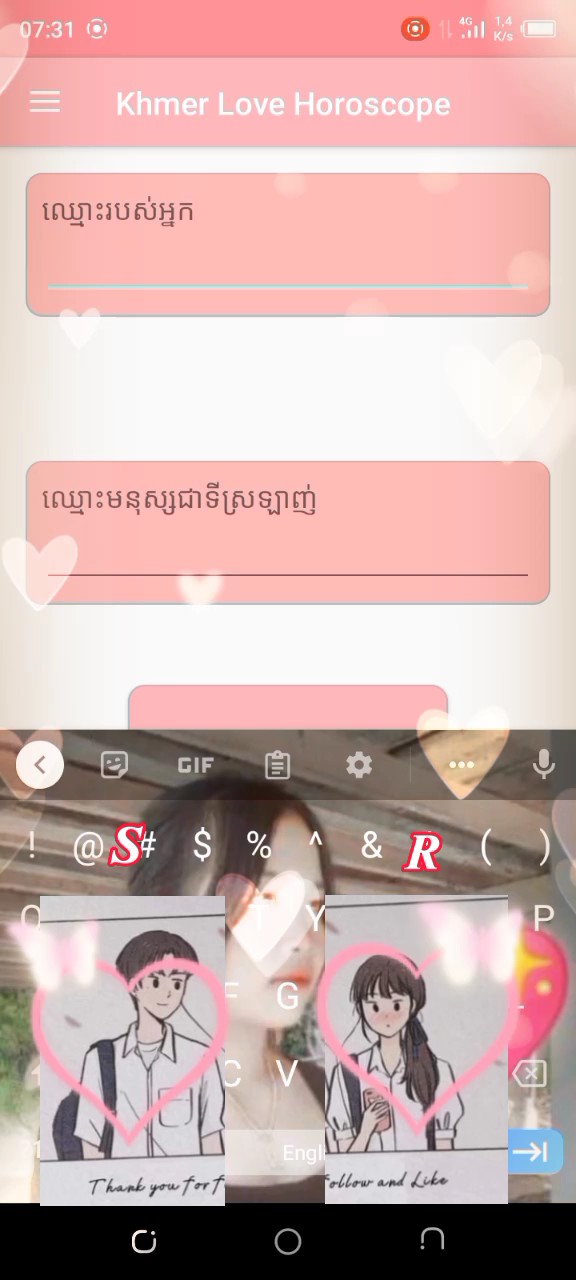576x1280 pixels.
Task: Collapse the keyboard toolbar with the back arrow
Action: [40, 765]
